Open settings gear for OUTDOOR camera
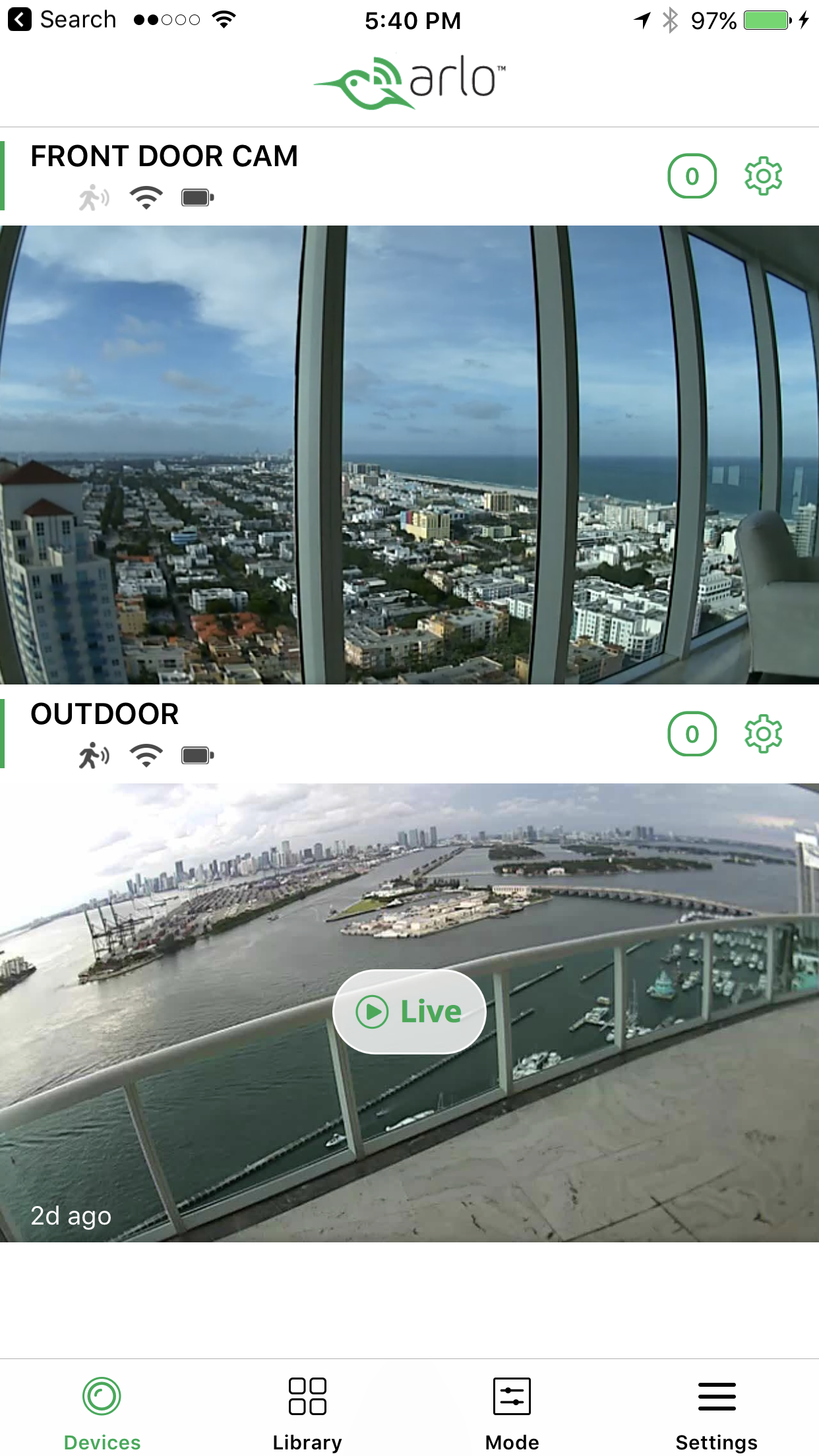The width and height of the screenshot is (819, 1456). coord(763,733)
